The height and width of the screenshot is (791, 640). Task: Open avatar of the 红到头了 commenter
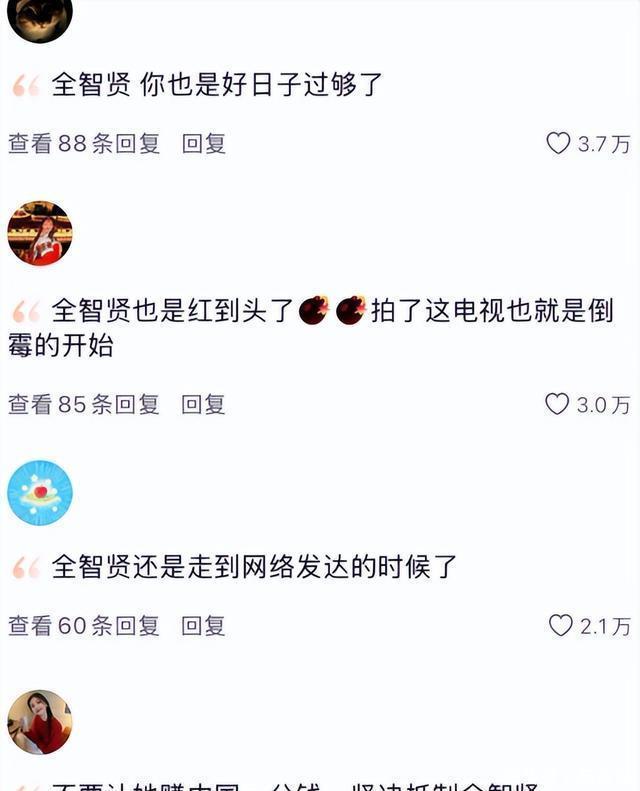coord(40,233)
